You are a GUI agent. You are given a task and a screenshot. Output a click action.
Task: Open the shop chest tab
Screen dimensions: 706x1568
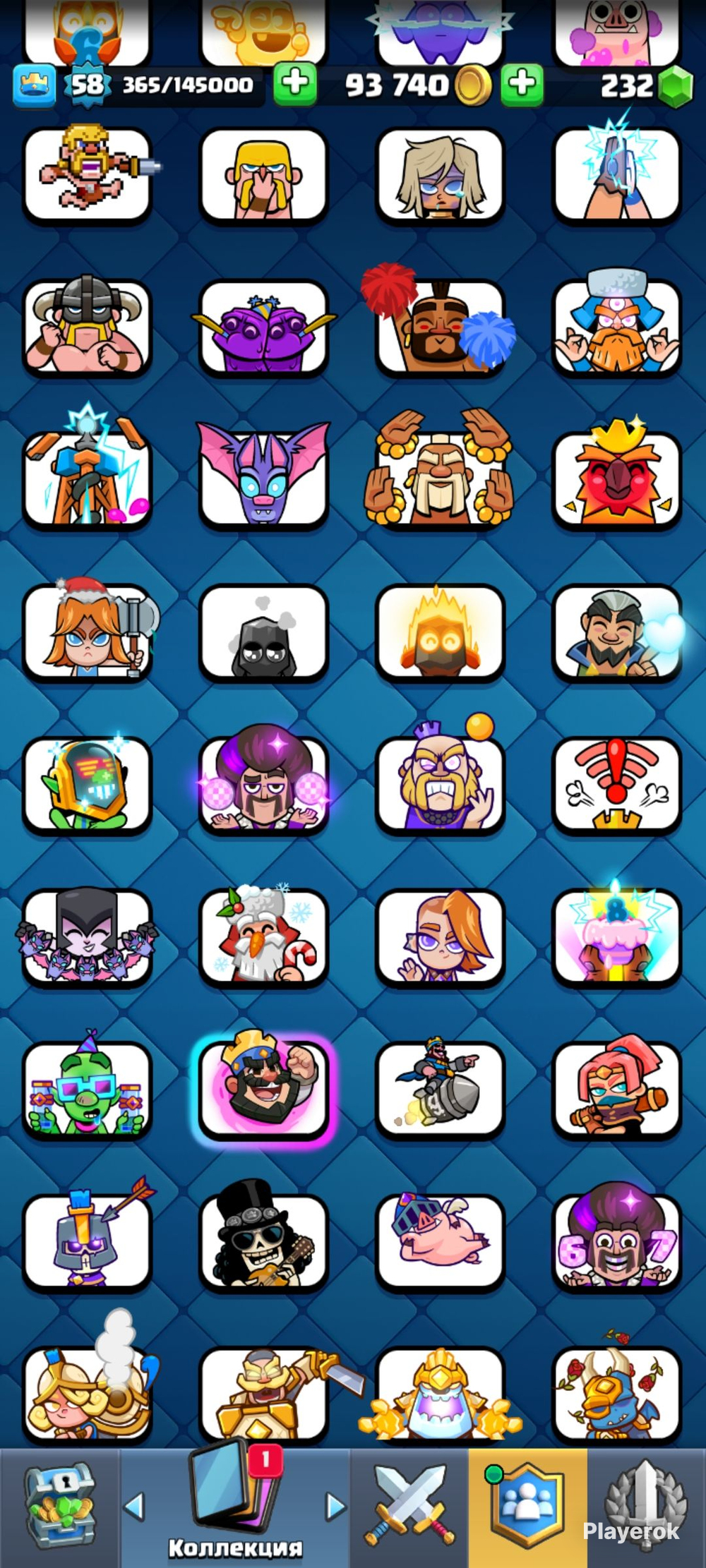(59, 1509)
